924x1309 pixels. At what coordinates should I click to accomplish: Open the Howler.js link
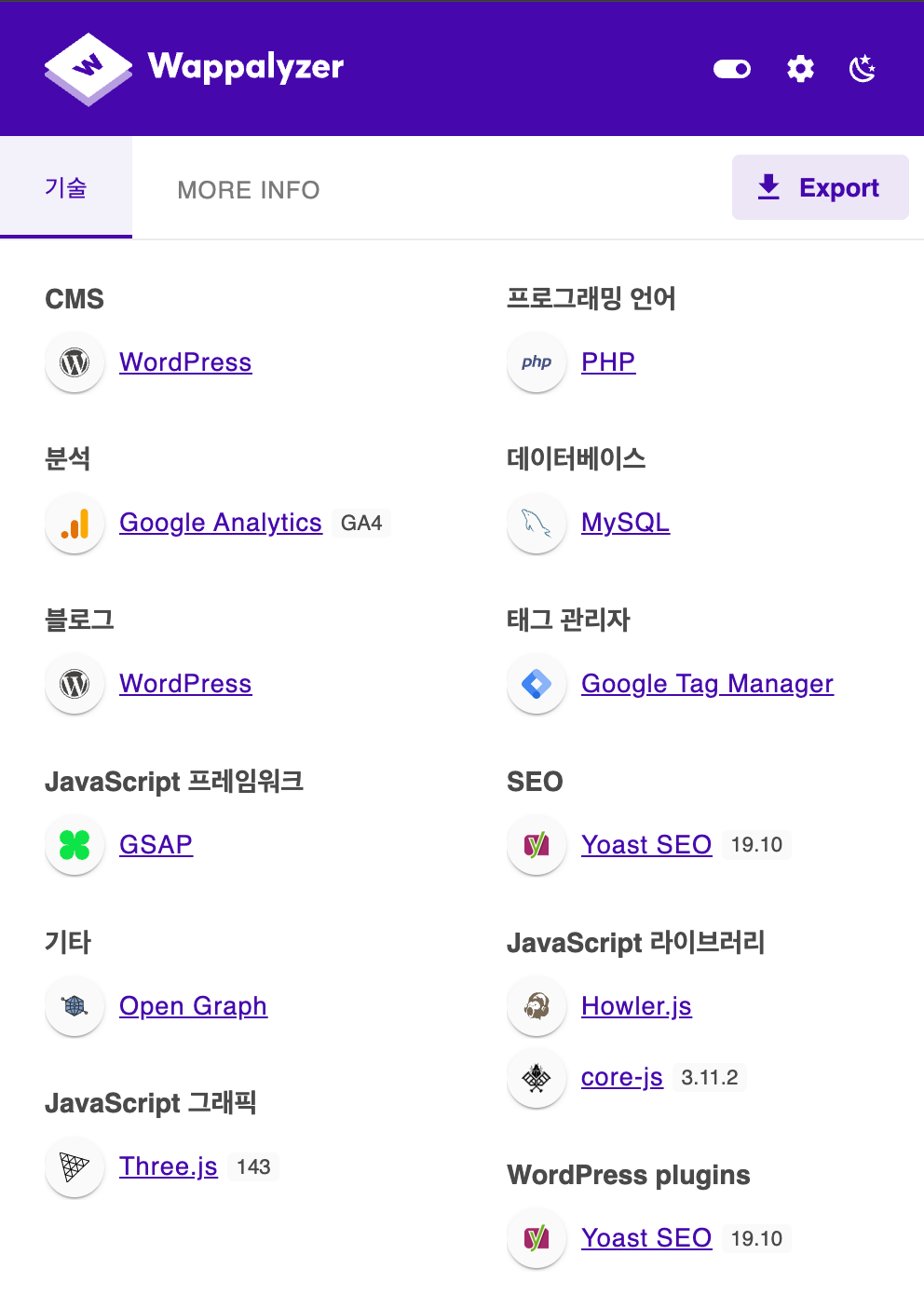[636, 1006]
